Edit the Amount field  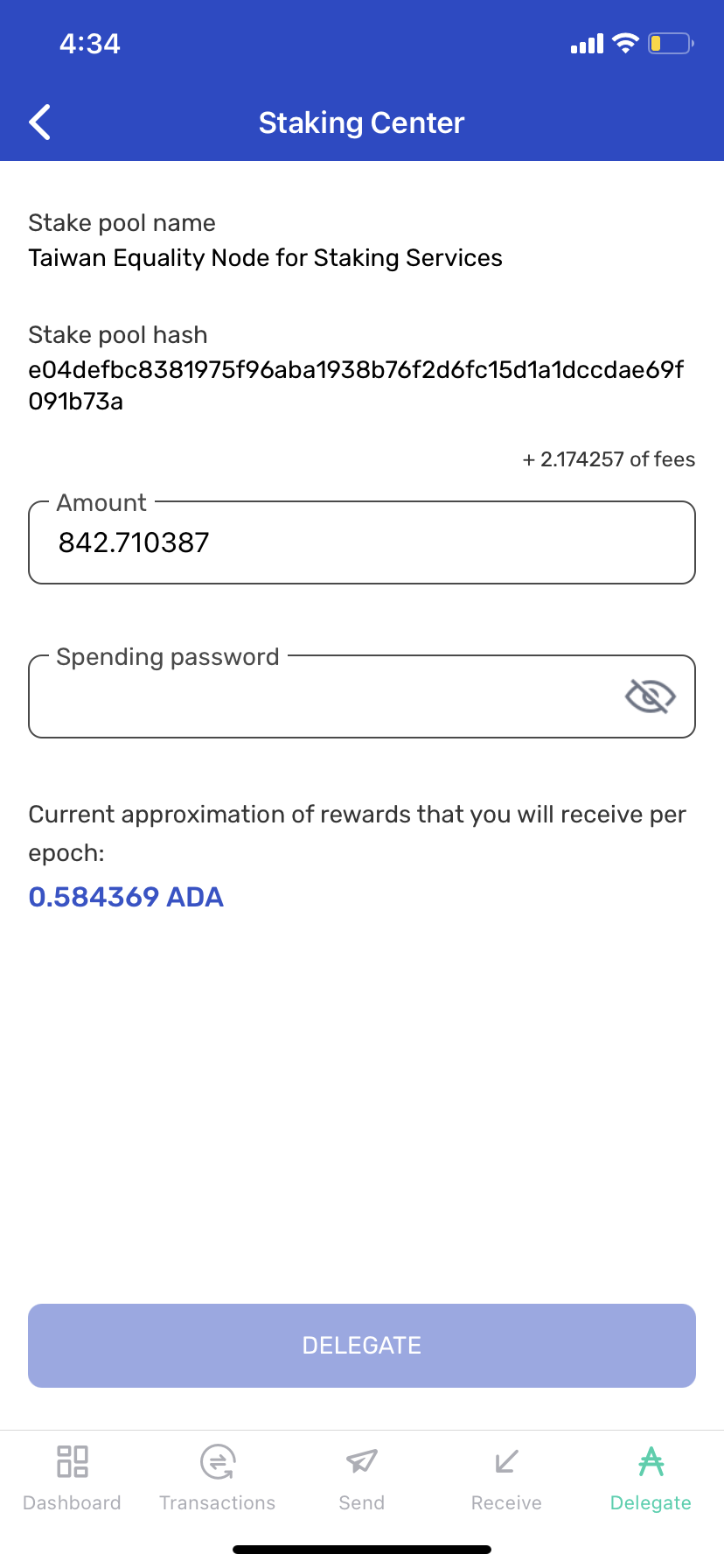click(361, 542)
